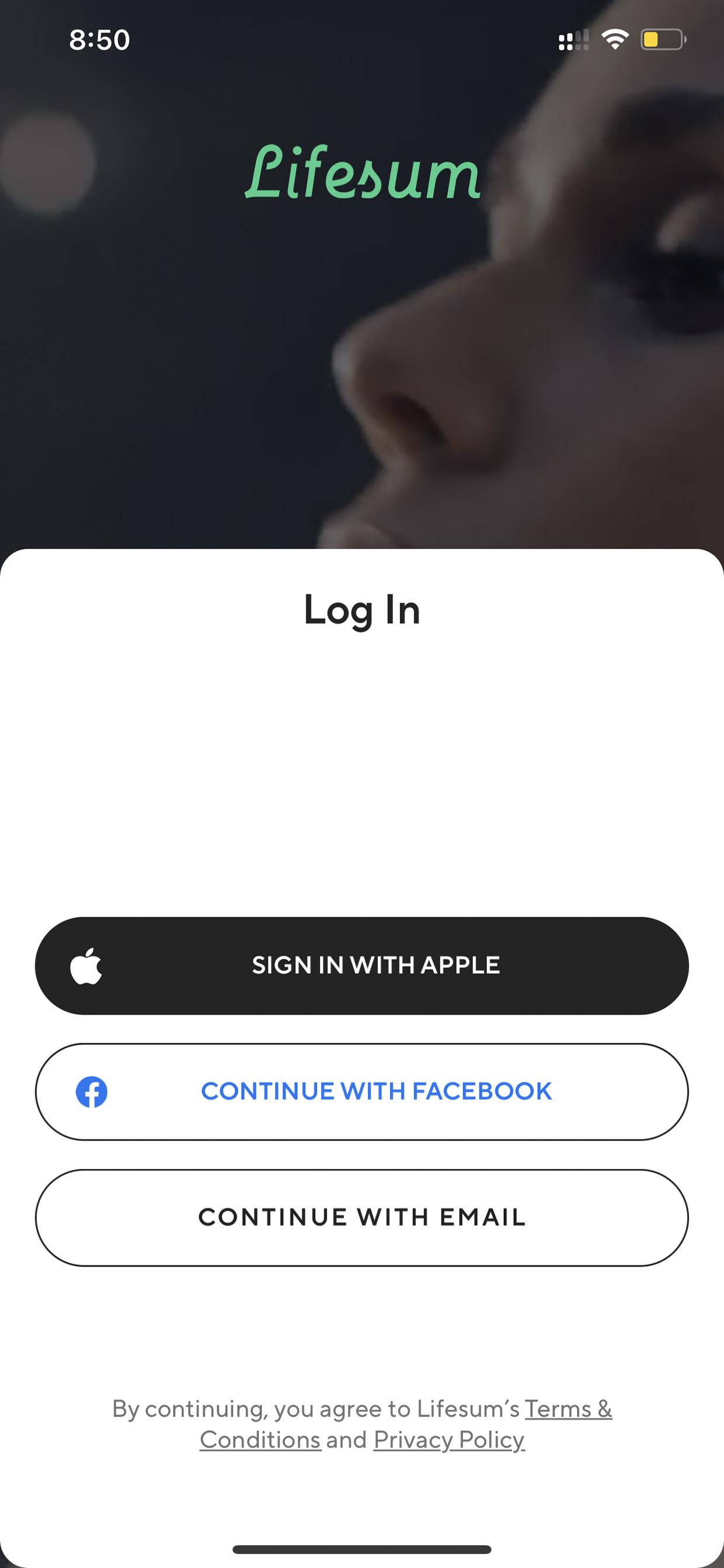View the Privacy Policy link
The image size is (724, 1568).
pos(449,1439)
